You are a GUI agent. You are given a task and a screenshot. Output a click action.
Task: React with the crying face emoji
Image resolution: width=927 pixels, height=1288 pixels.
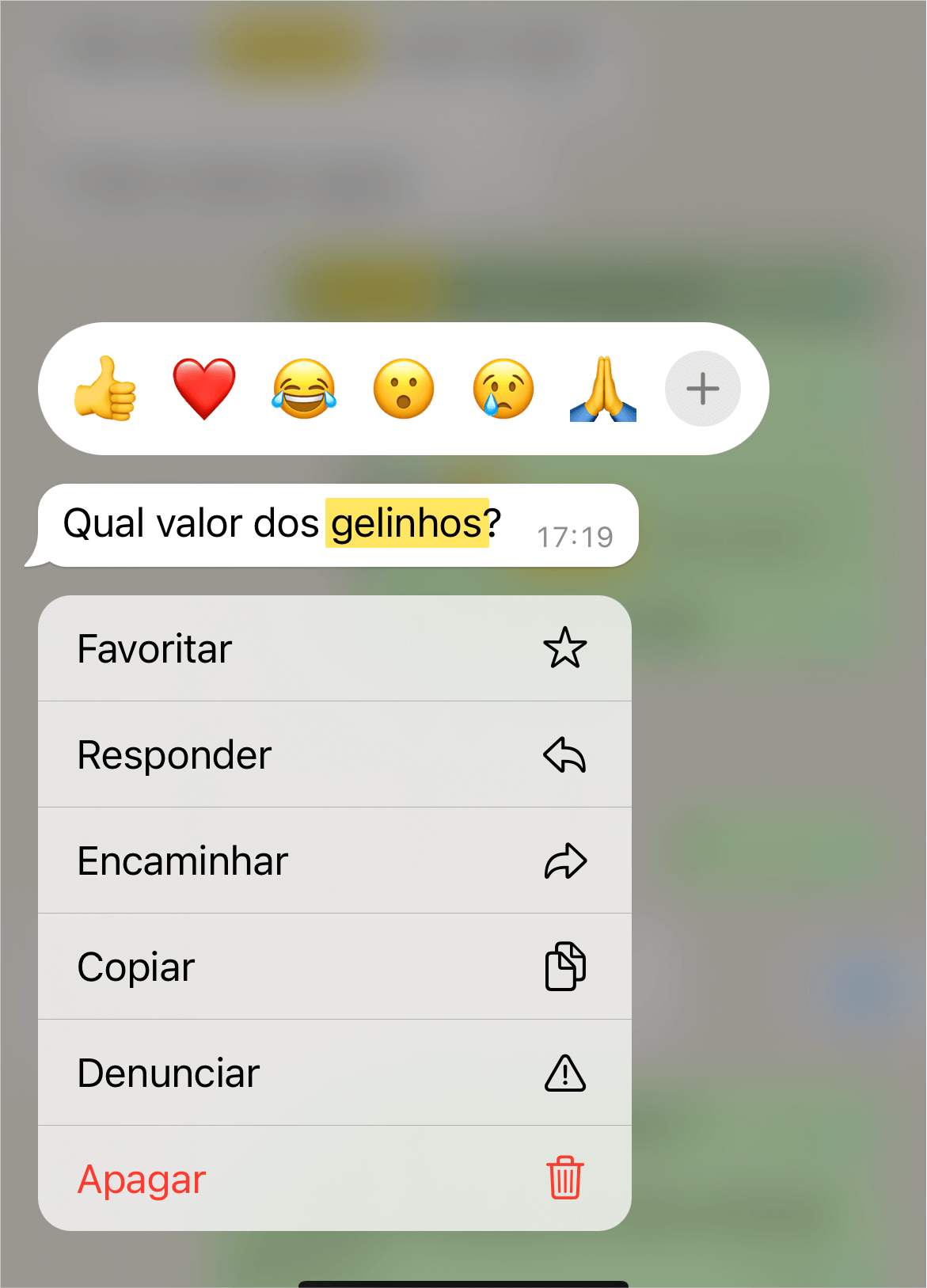click(503, 389)
